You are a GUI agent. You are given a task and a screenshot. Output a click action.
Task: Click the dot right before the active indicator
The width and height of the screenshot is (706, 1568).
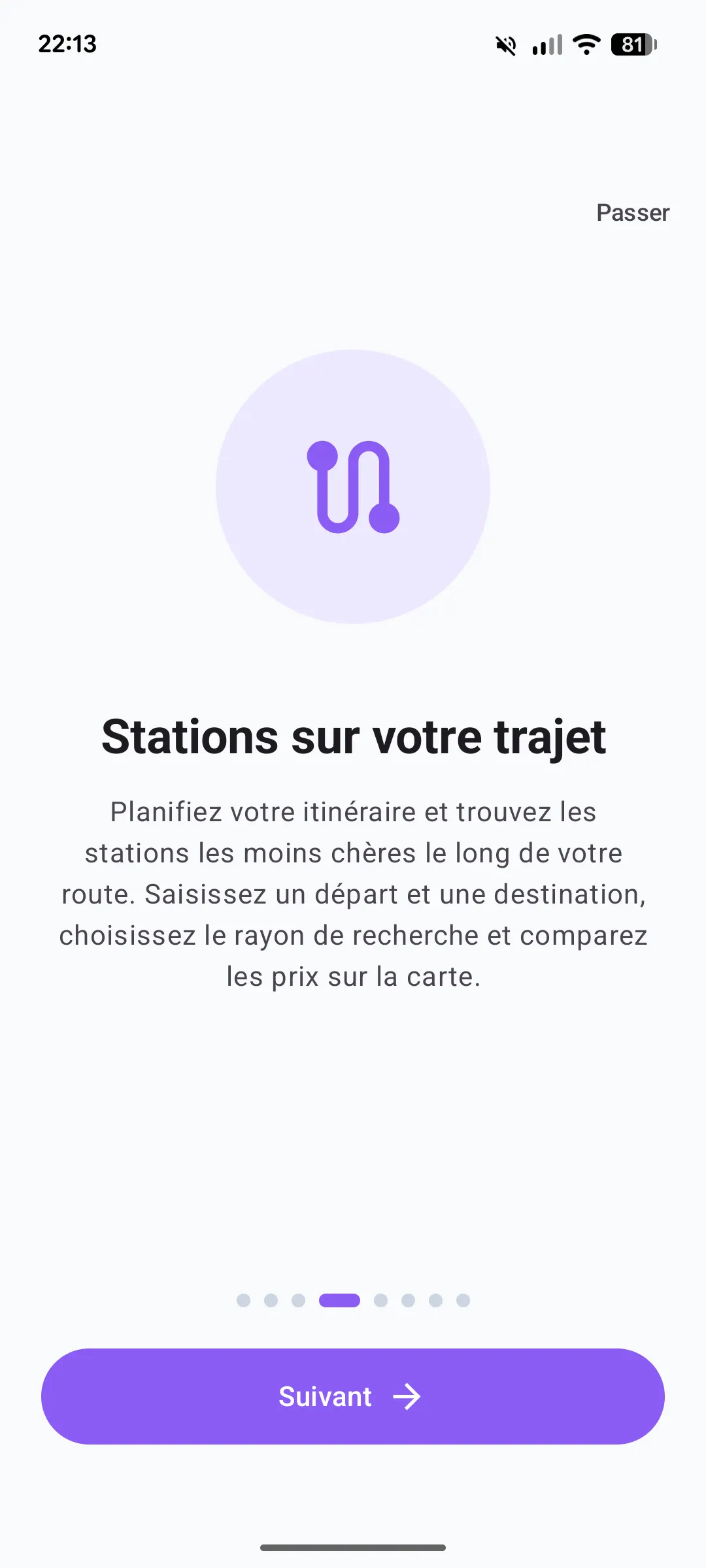pyautogui.click(x=297, y=1300)
